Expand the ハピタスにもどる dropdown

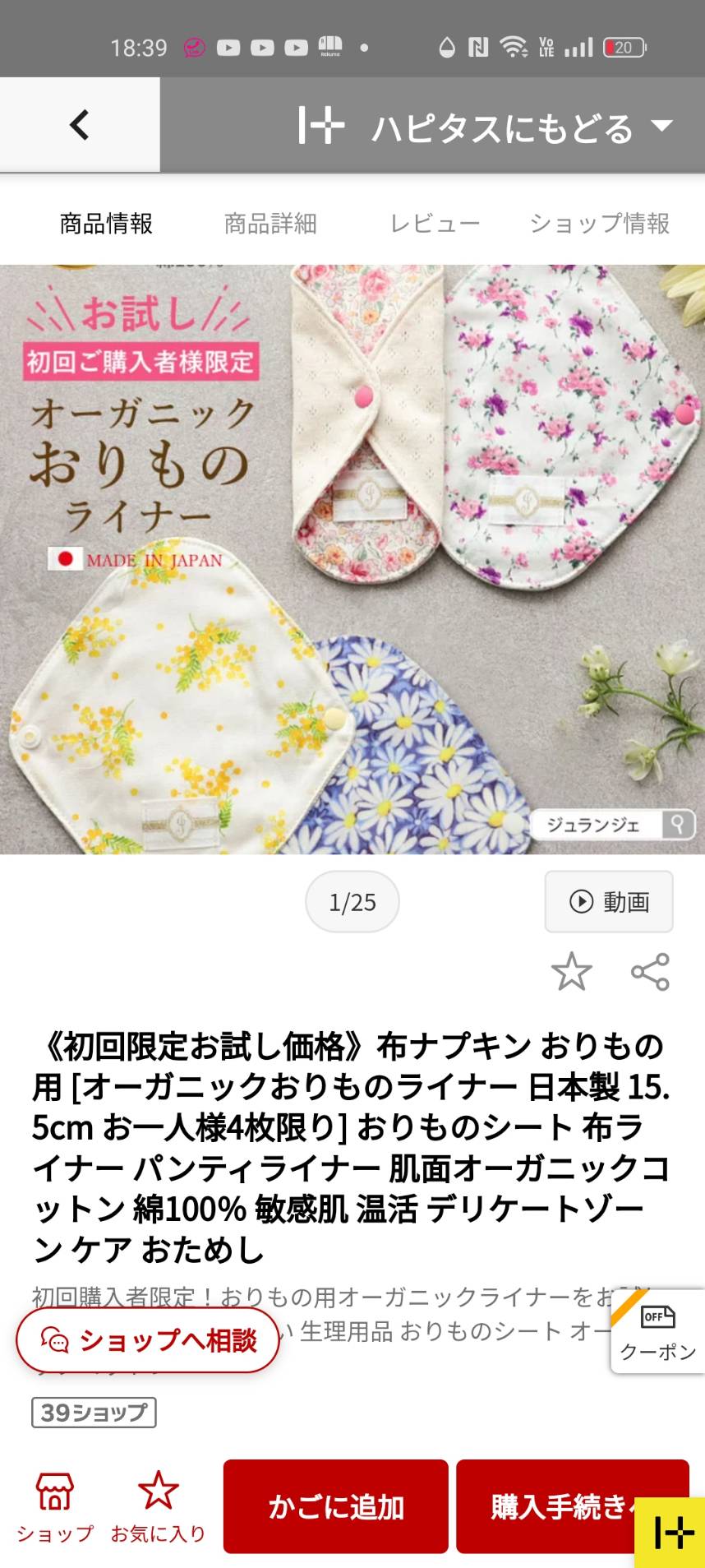pos(661,126)
